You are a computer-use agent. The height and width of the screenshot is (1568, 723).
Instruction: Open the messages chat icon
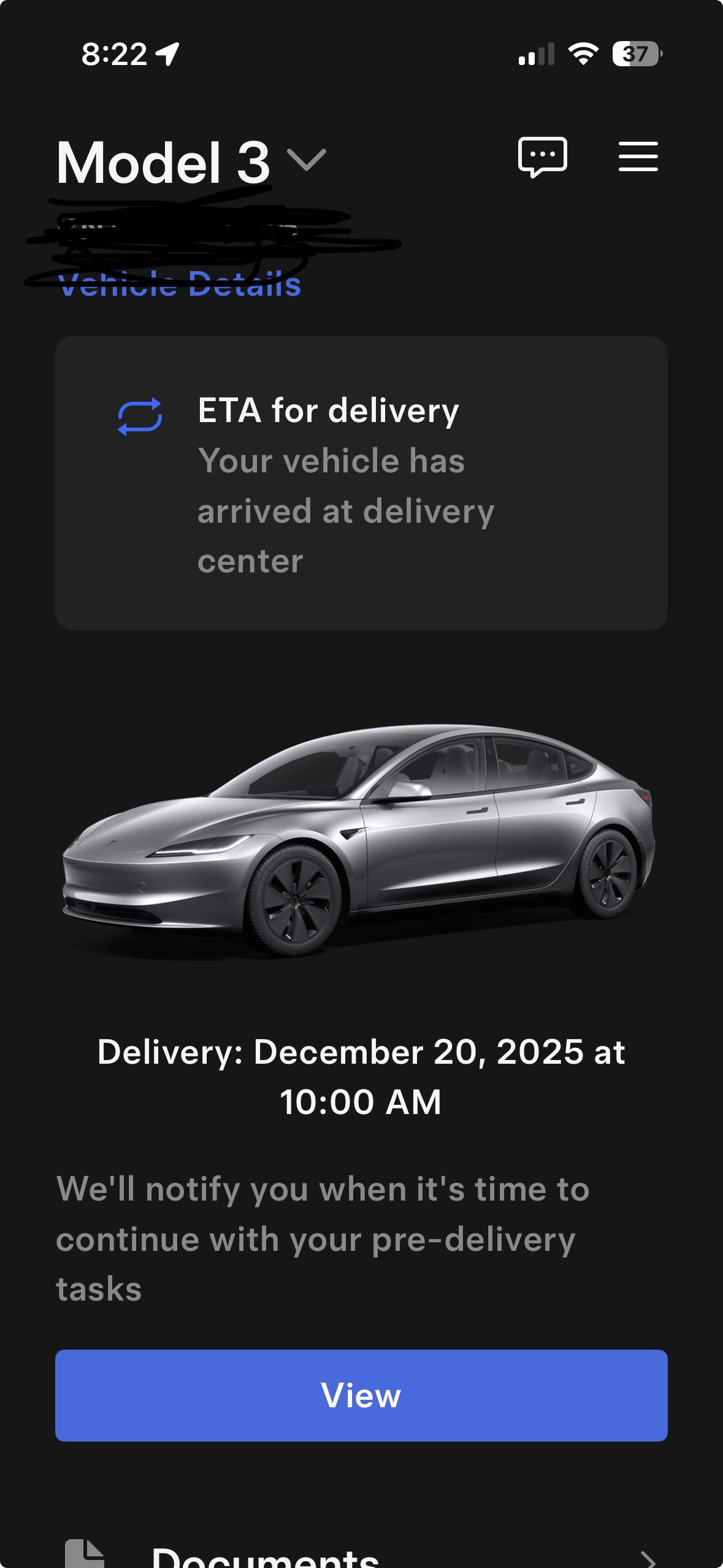542,157
